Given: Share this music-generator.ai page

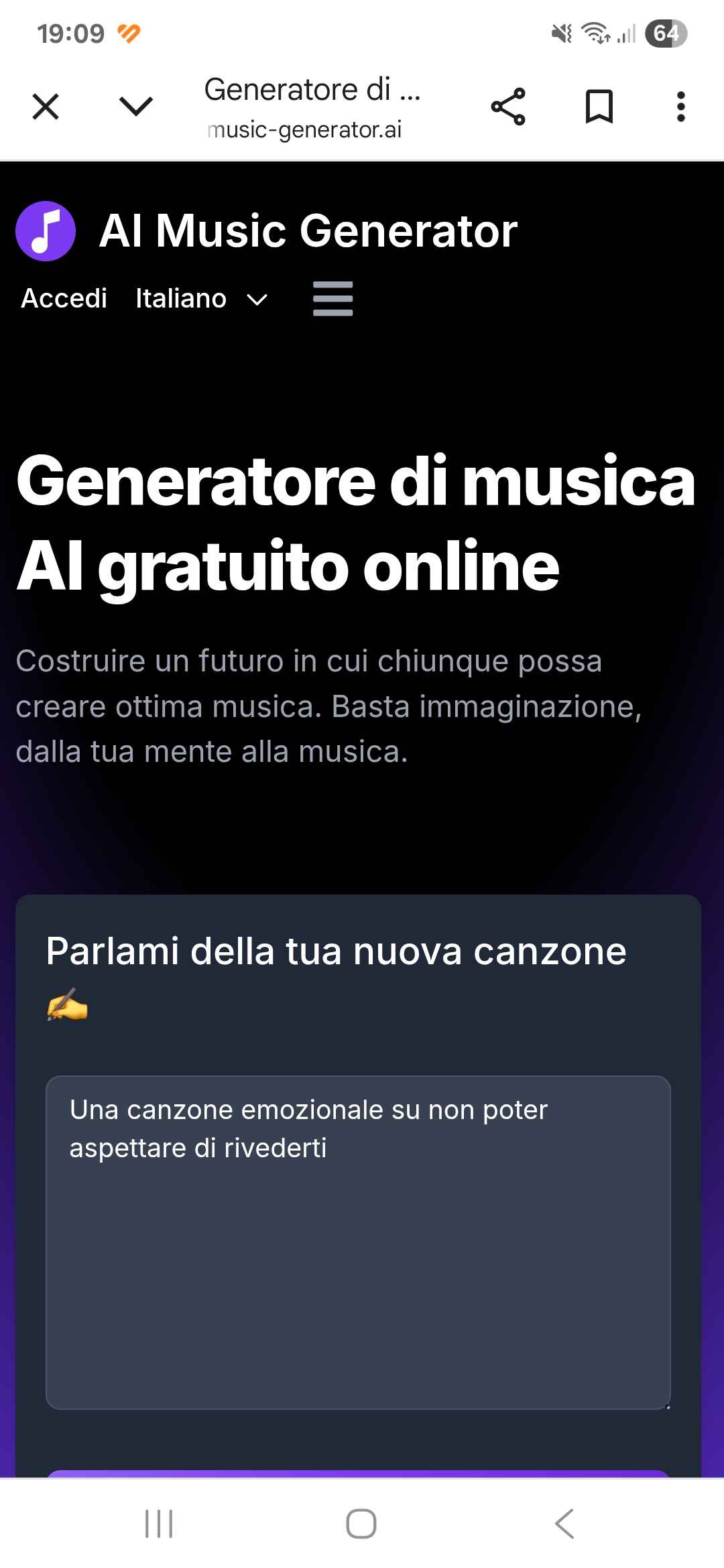Looking at the screenshot, I should pos(508,107).
